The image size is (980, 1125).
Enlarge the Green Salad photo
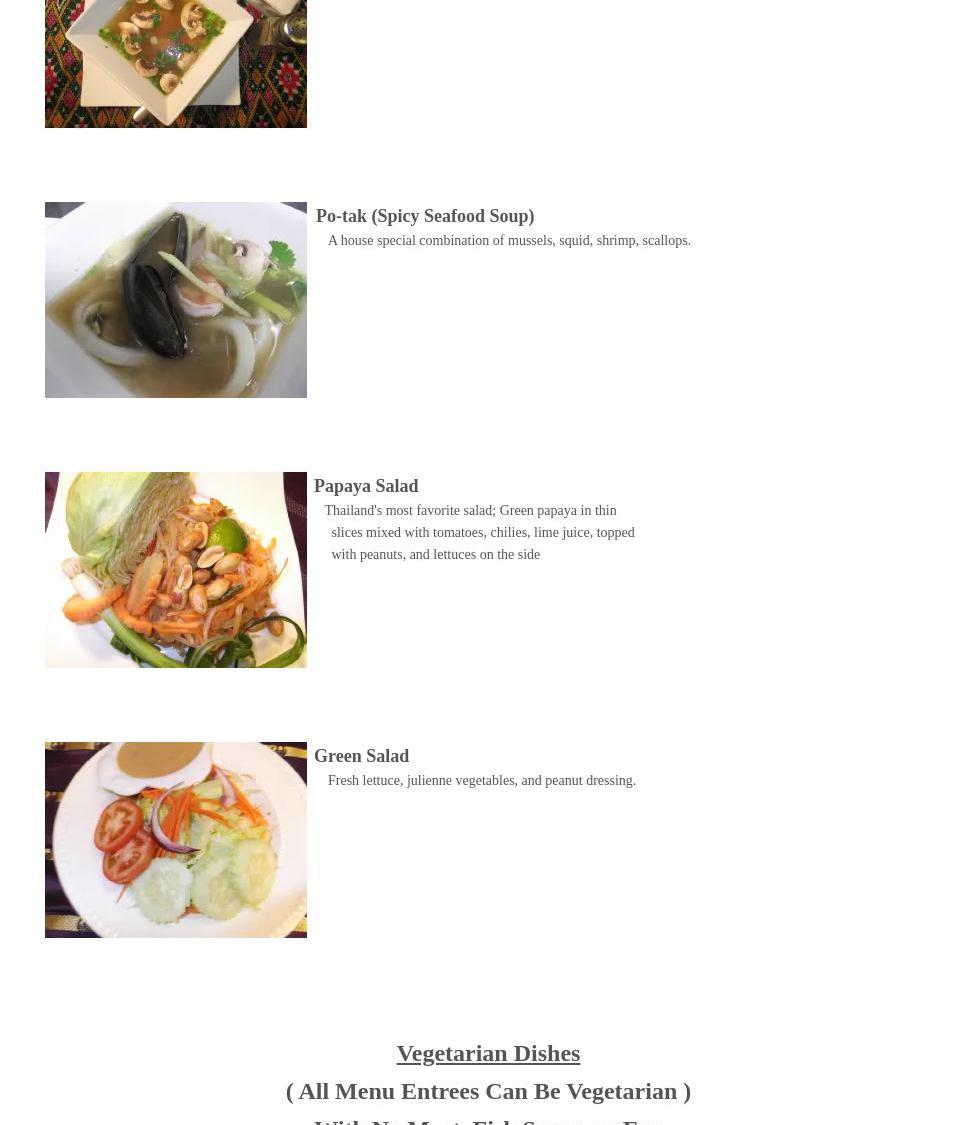click(x=176, y=840)
